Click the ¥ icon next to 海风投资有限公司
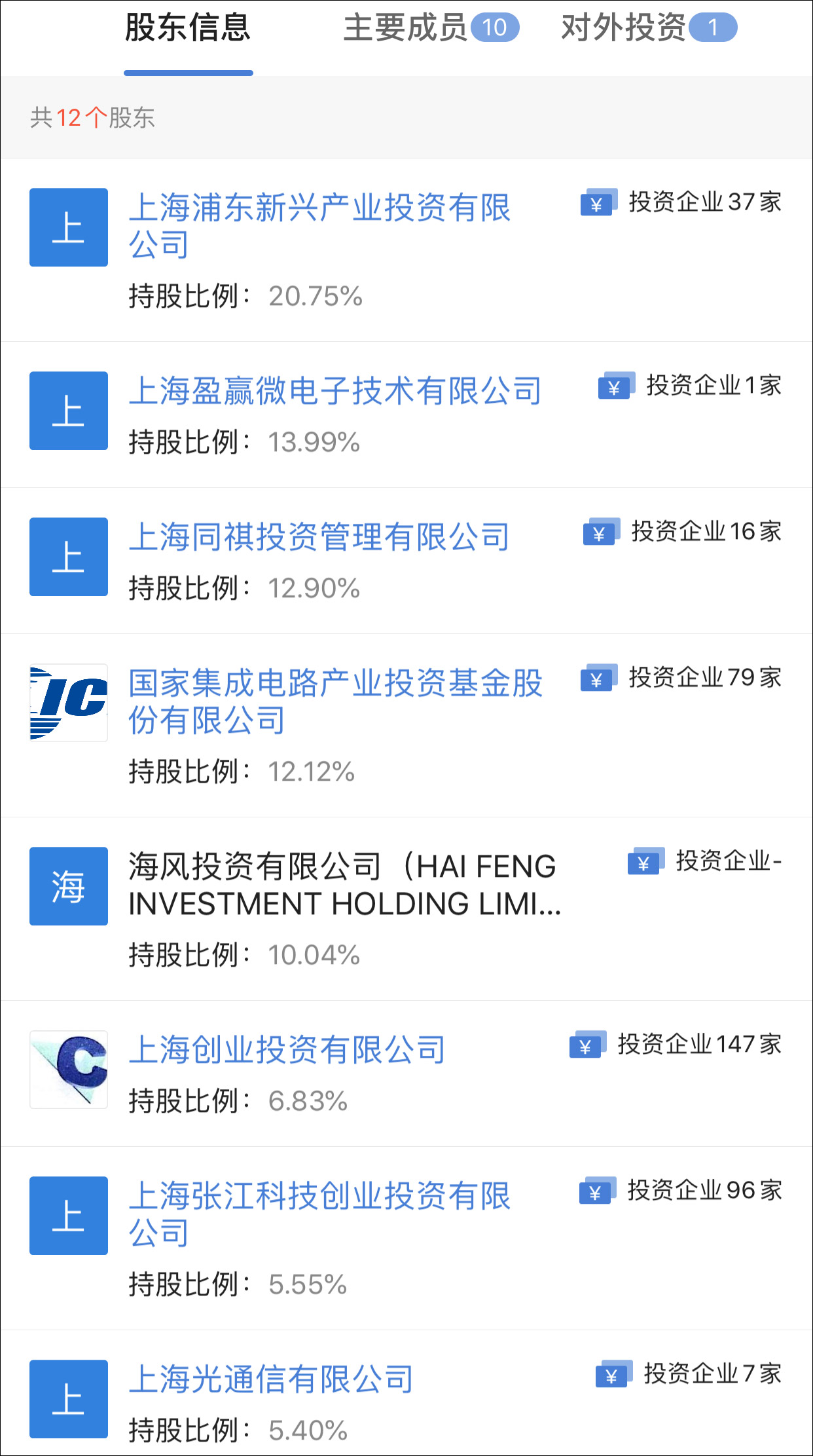The image size is (813, 1456). point(644,863)
